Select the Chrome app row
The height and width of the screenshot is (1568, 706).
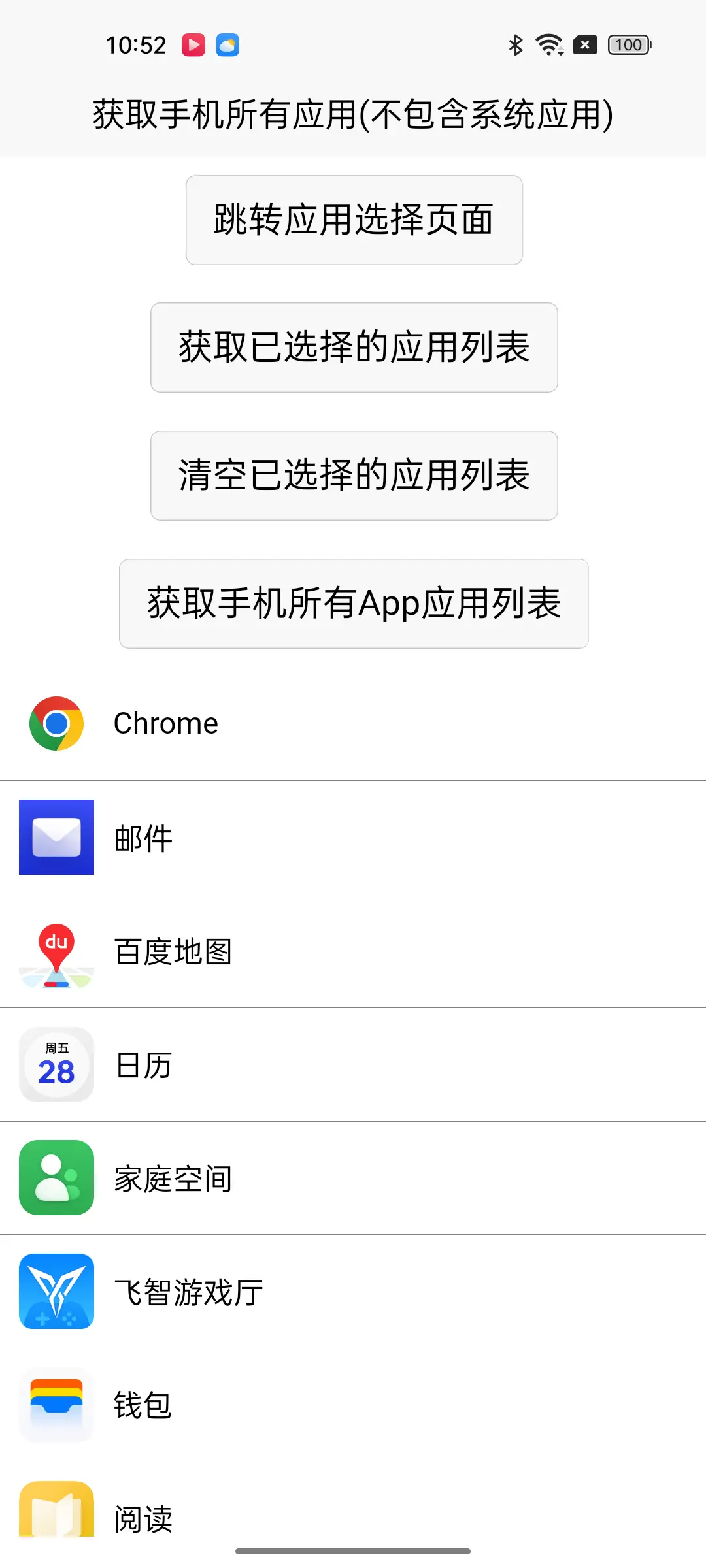tap(353, 724)
